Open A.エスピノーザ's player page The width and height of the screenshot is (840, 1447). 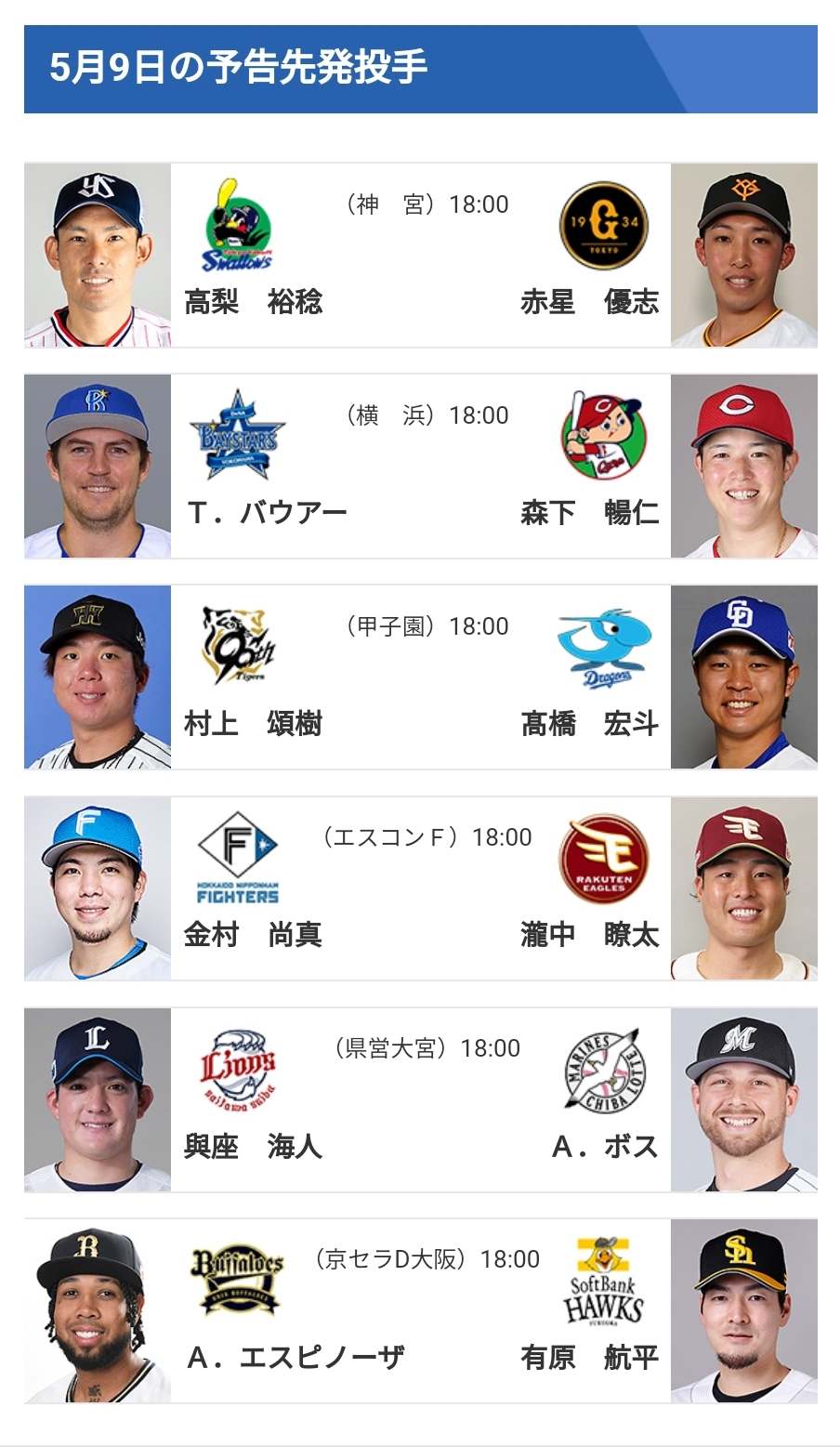pyautogui.click(x=295, y=1358)
